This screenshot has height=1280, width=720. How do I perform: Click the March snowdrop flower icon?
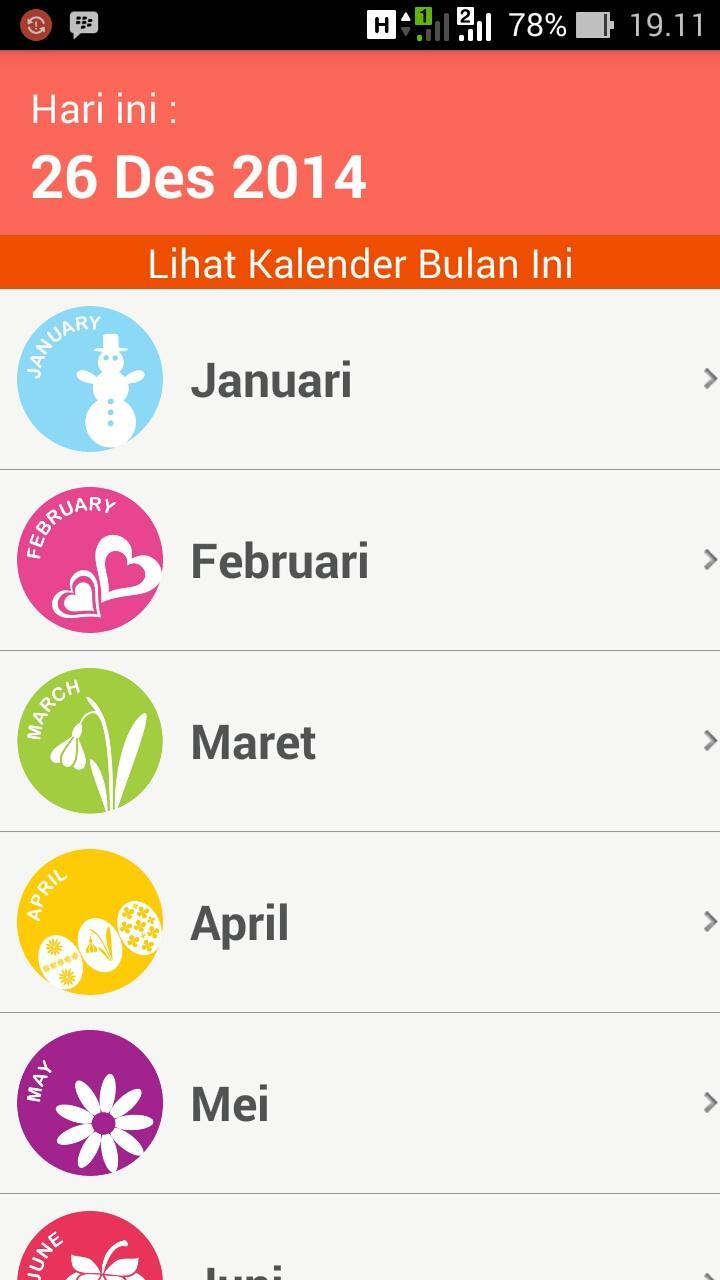pos(89,740)
